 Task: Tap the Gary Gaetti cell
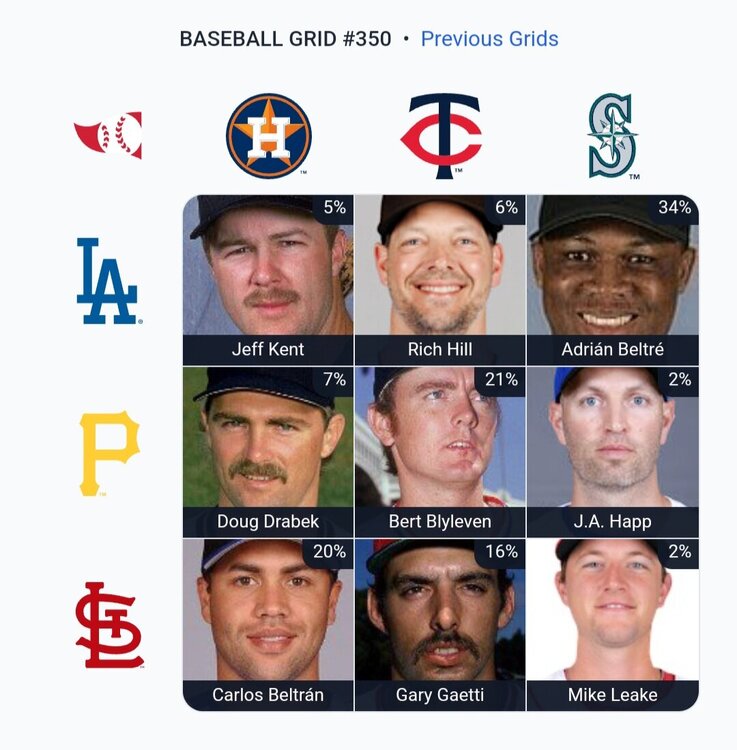[440, 624]
